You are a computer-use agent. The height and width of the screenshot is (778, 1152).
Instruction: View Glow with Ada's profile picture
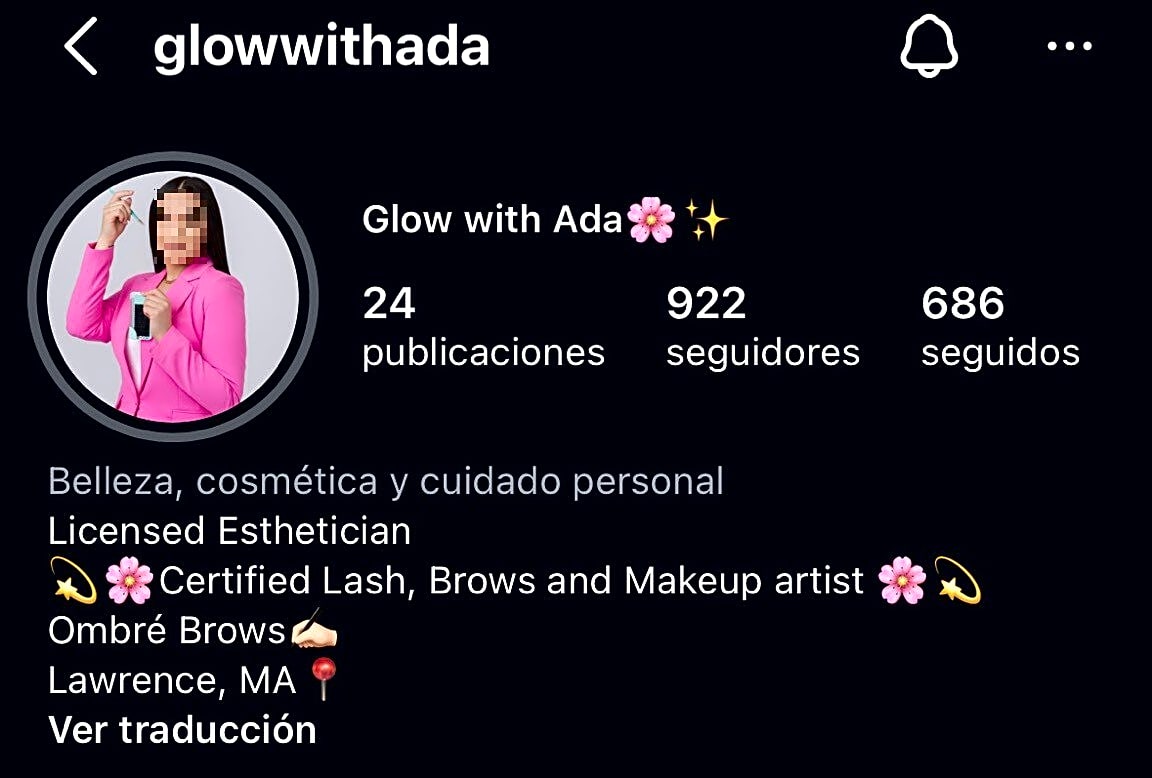tap(172, 296)
